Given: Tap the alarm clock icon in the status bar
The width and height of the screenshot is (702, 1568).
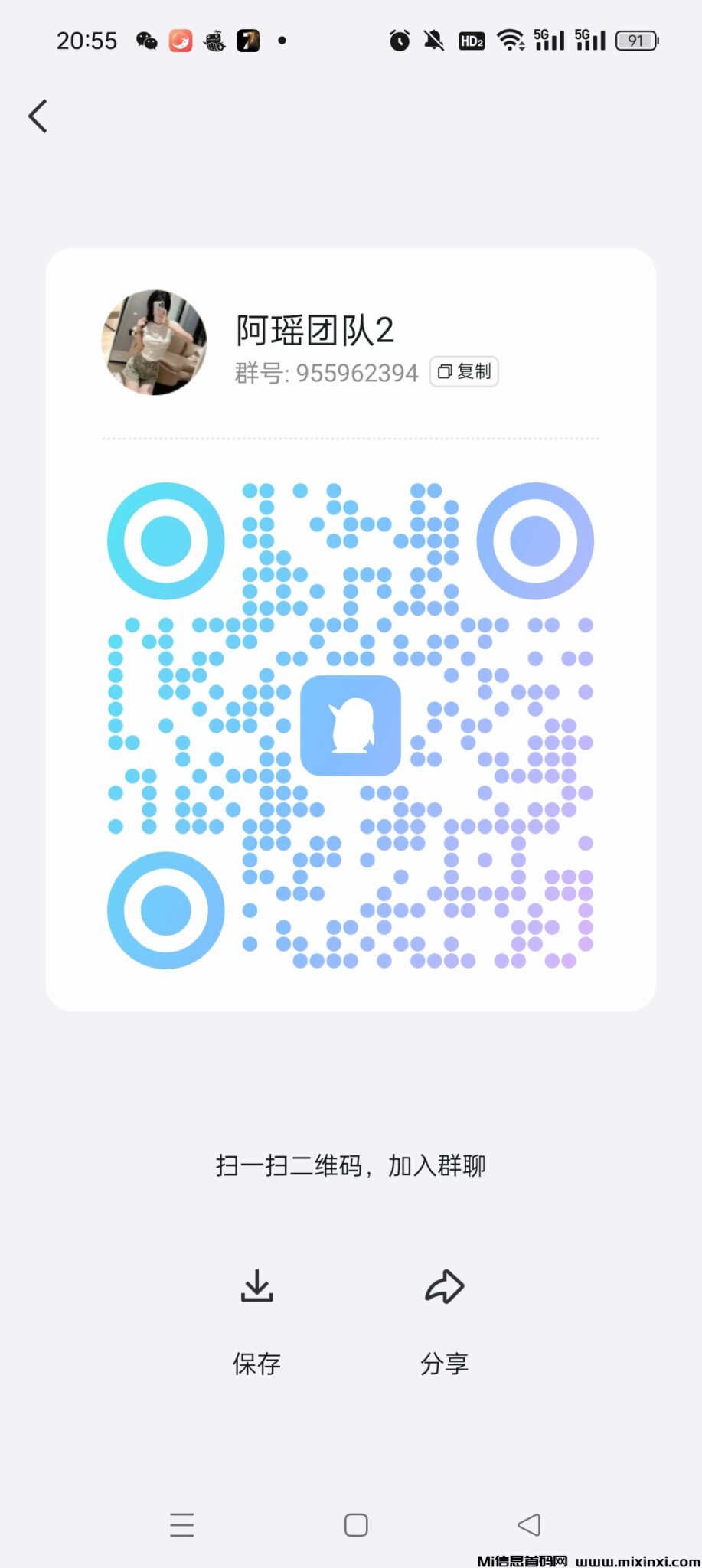Looking at the screenshot, I should (x=399, y=40).
